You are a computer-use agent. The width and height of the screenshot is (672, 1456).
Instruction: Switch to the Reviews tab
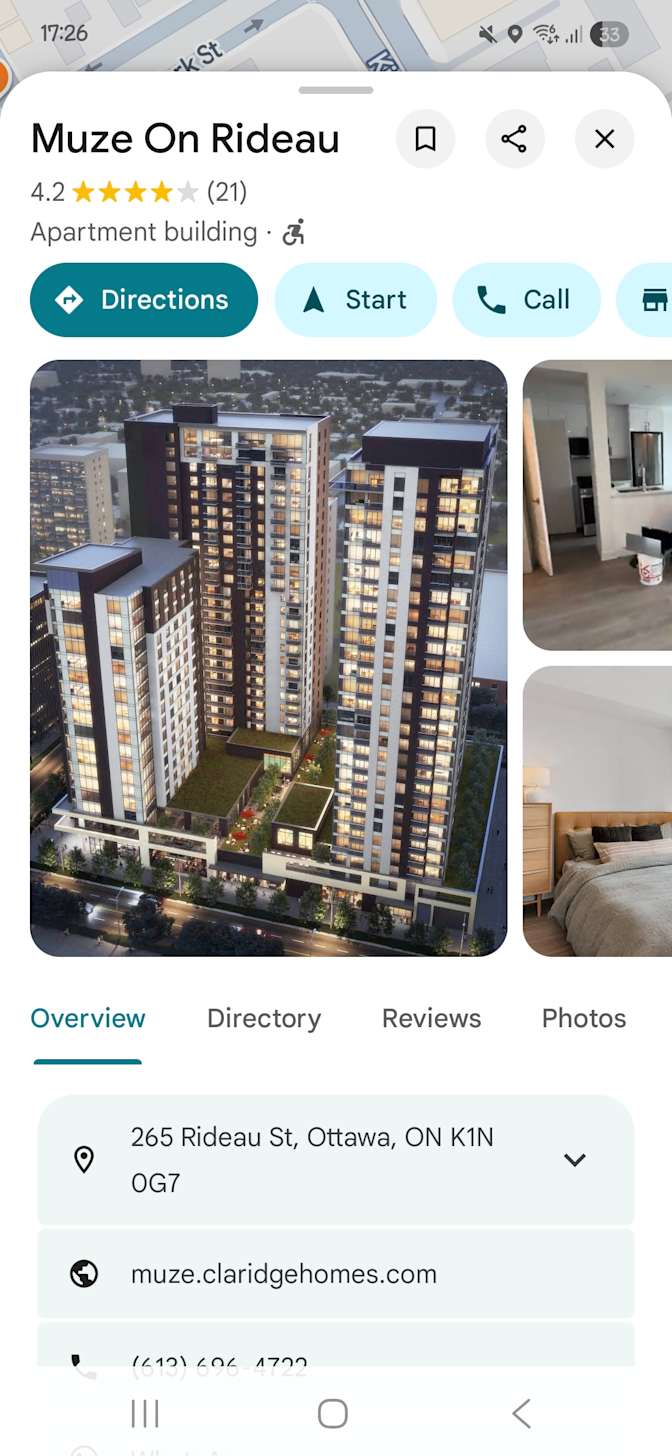(431, 1018)
